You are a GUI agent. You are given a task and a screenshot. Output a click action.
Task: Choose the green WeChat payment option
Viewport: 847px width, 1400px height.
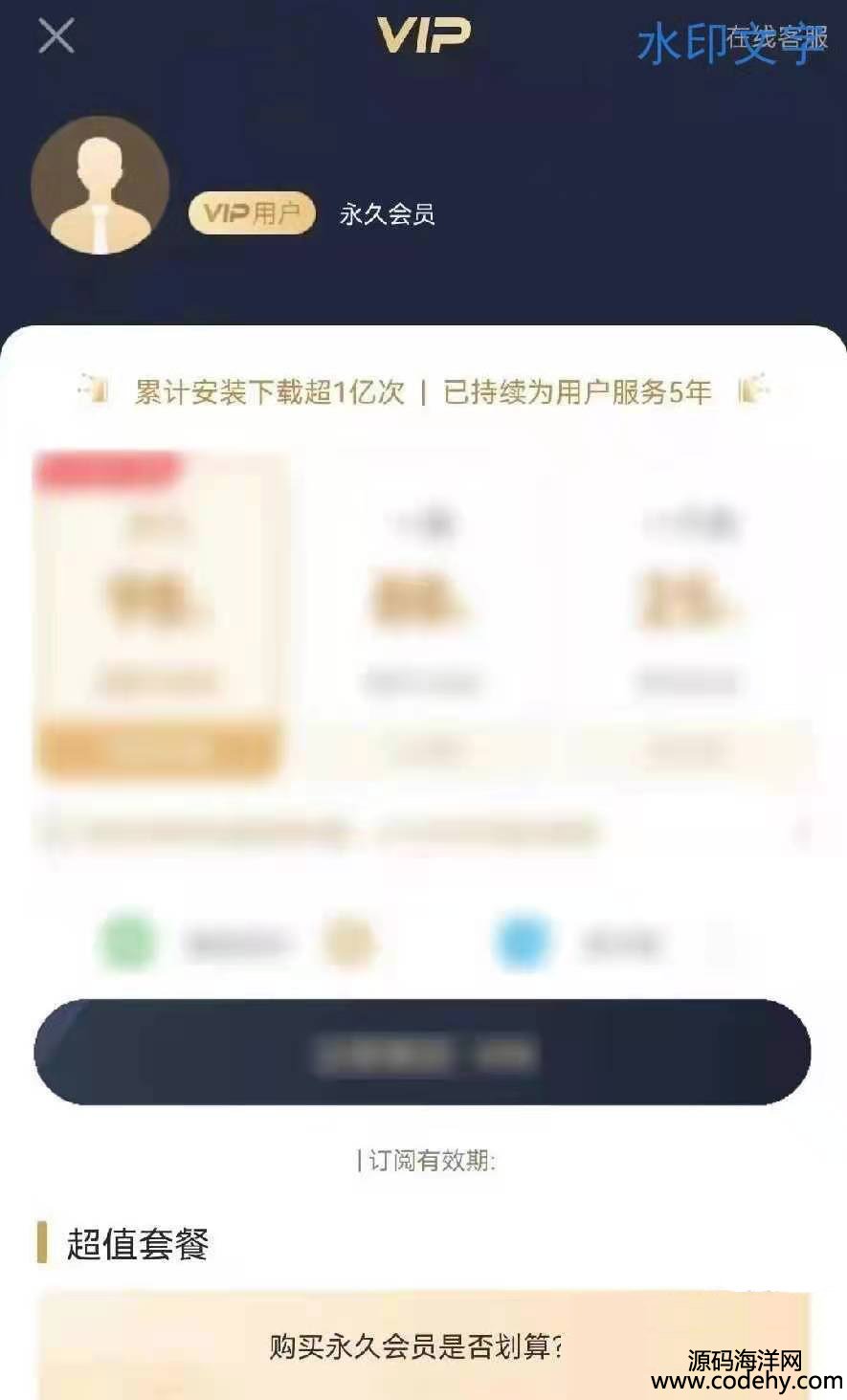click(126, 943)
